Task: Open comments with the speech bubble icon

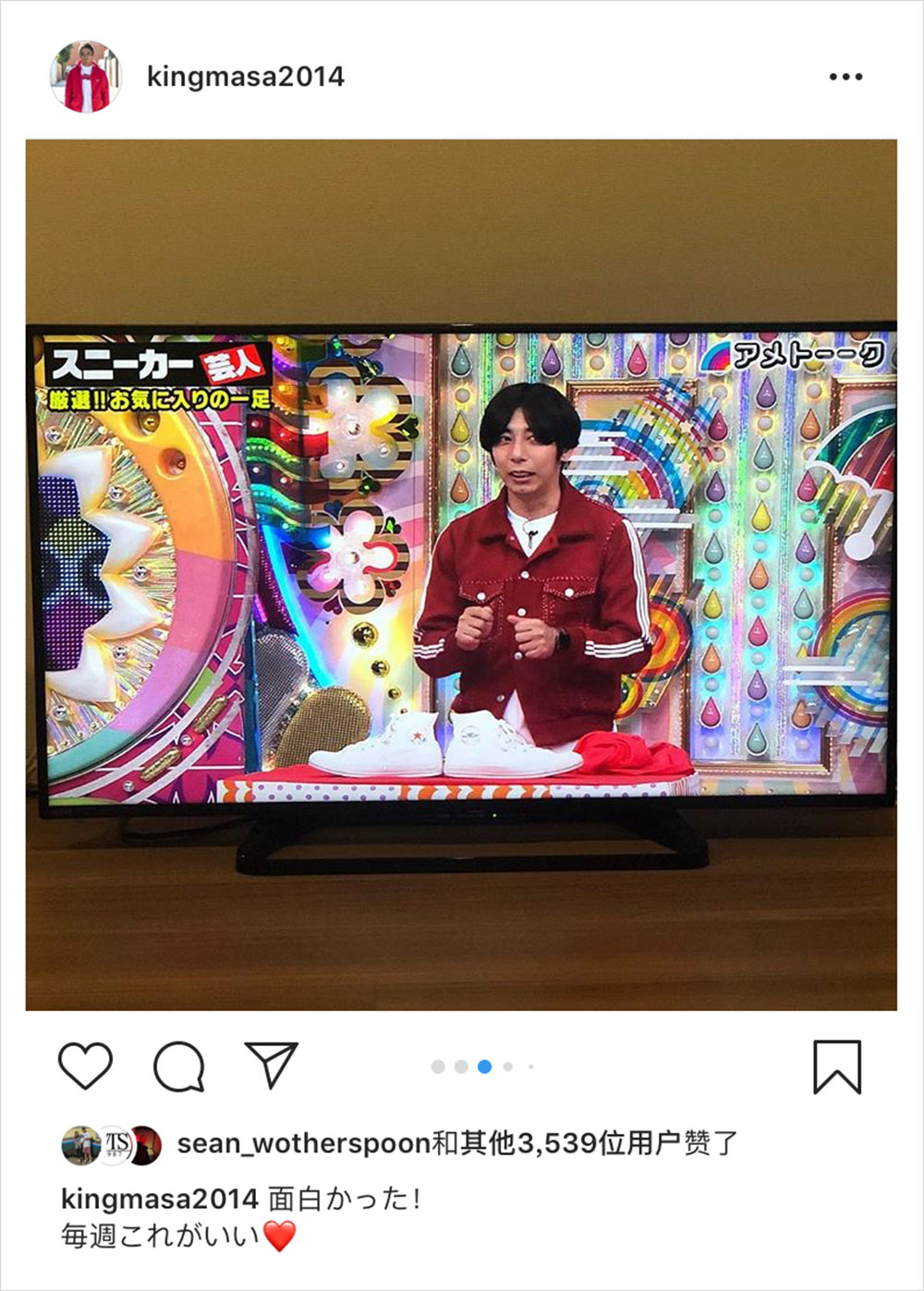Action: pyautogui.click(x=179, y=1066)
